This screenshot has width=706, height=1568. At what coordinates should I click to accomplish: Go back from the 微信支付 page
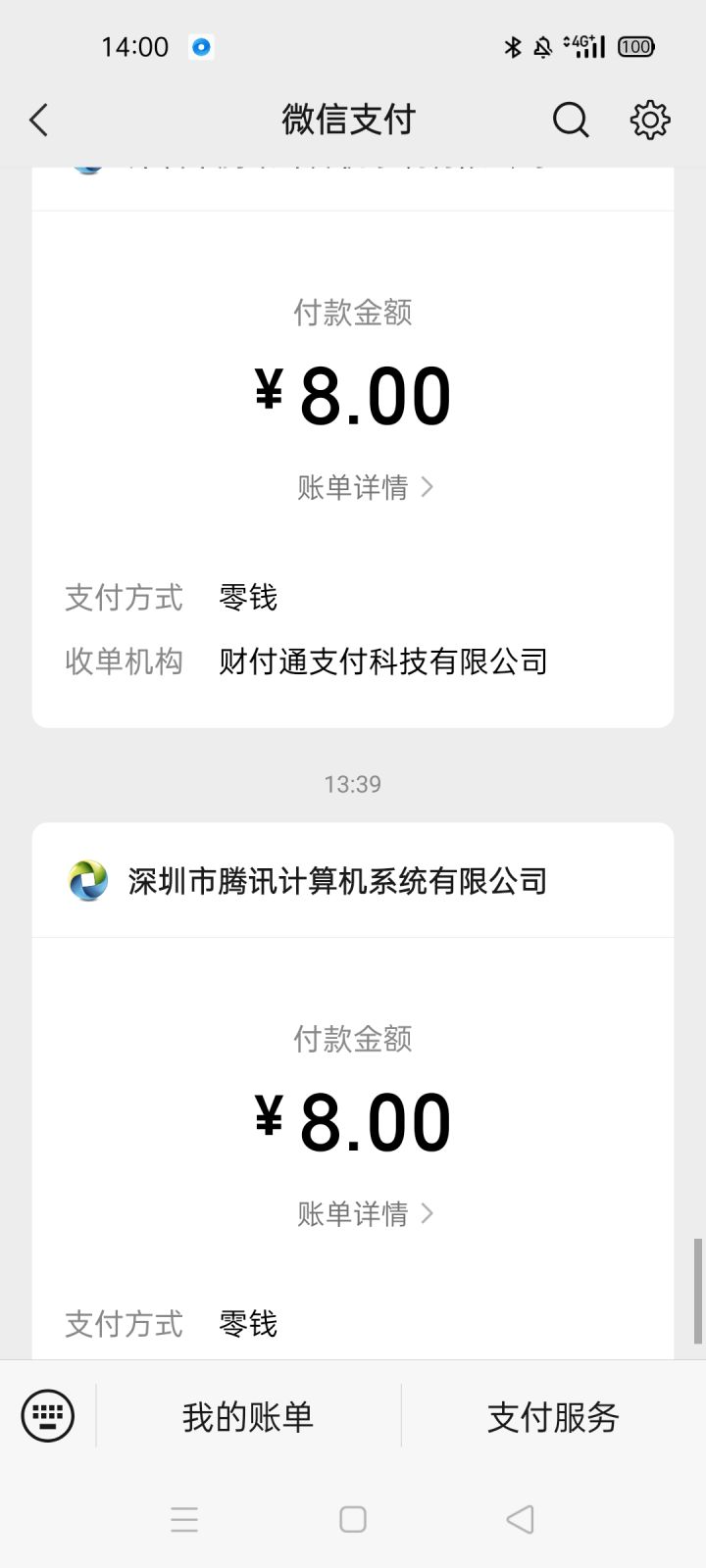tap(39, 121)
